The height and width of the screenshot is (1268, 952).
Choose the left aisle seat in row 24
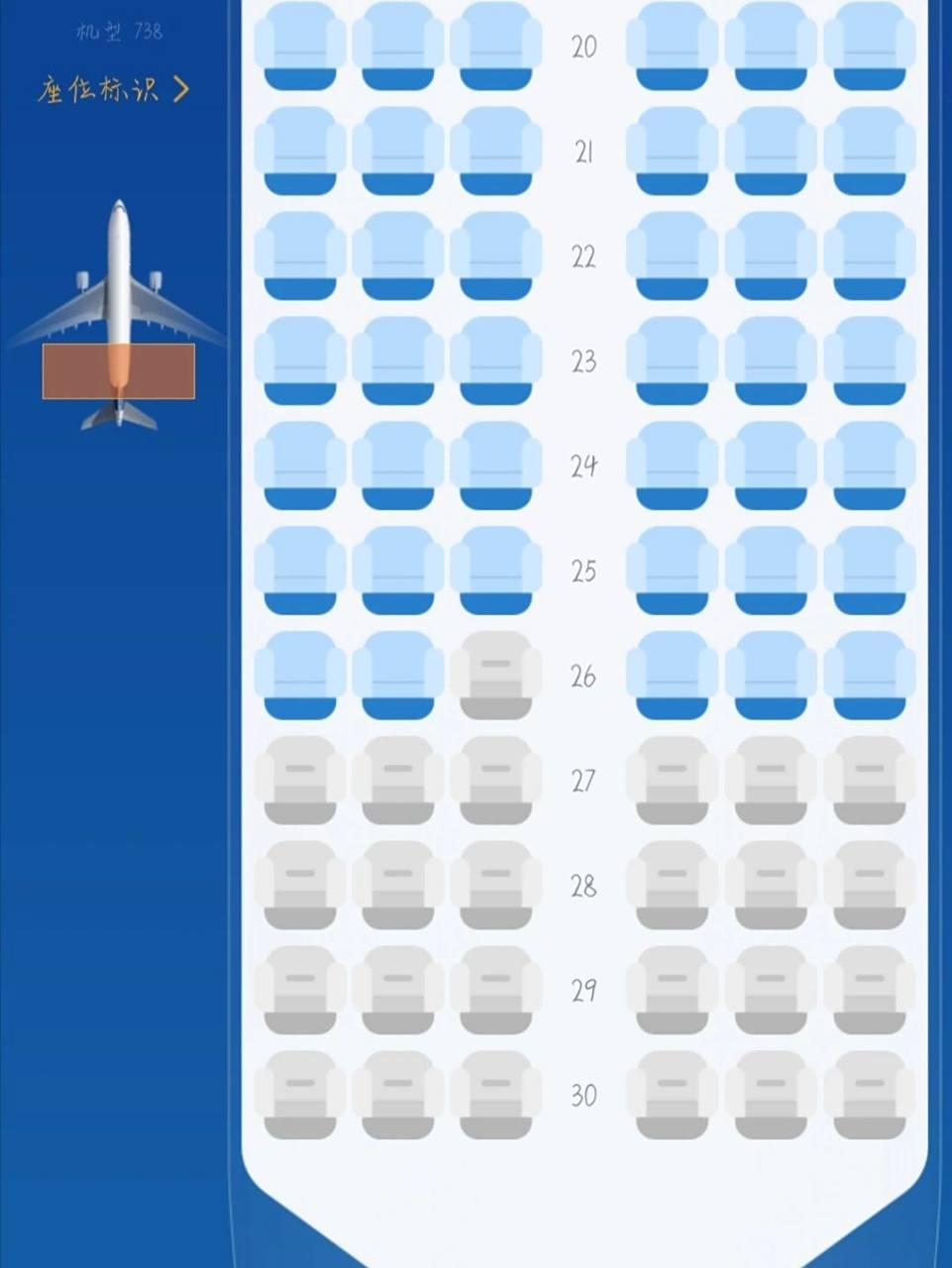pos(495,467)
